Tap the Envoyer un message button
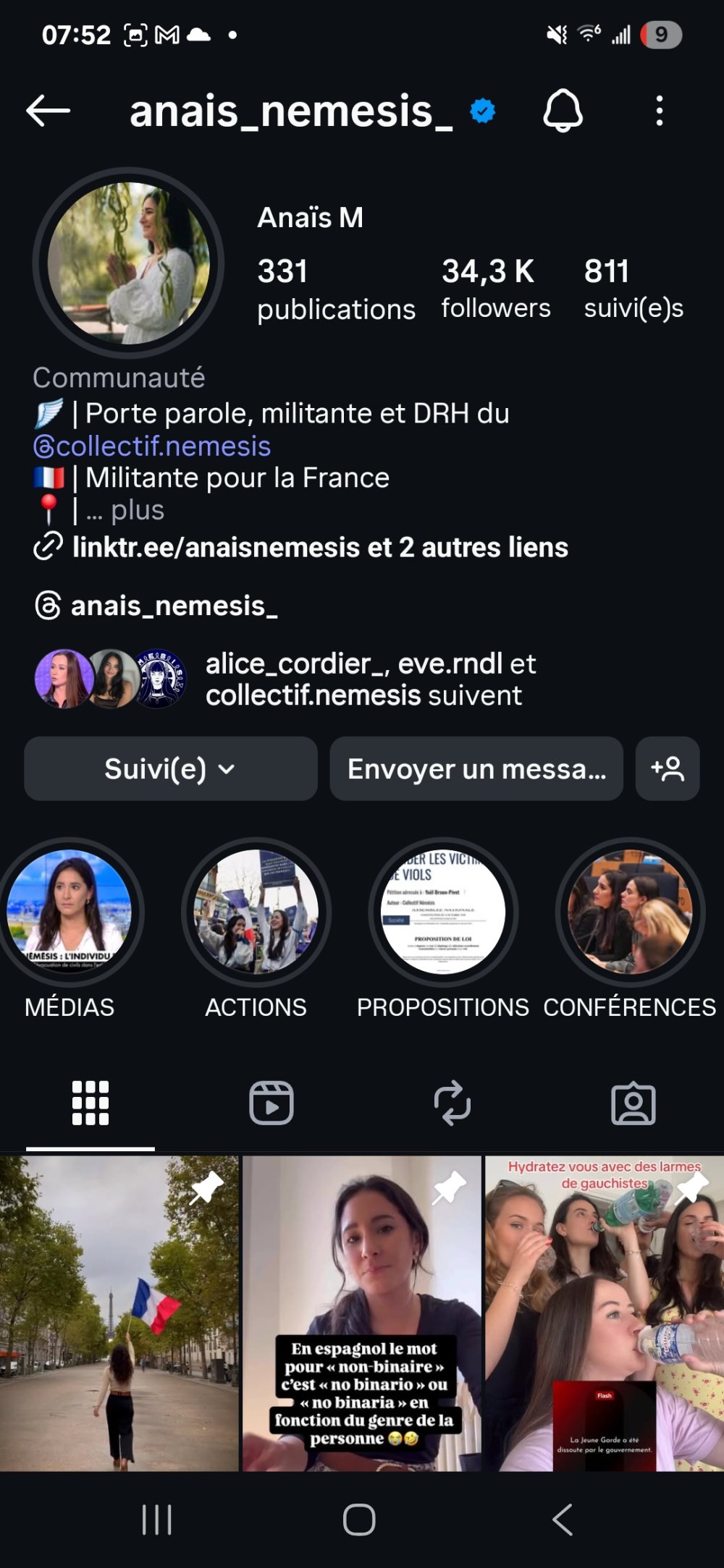 pos(476,768)
